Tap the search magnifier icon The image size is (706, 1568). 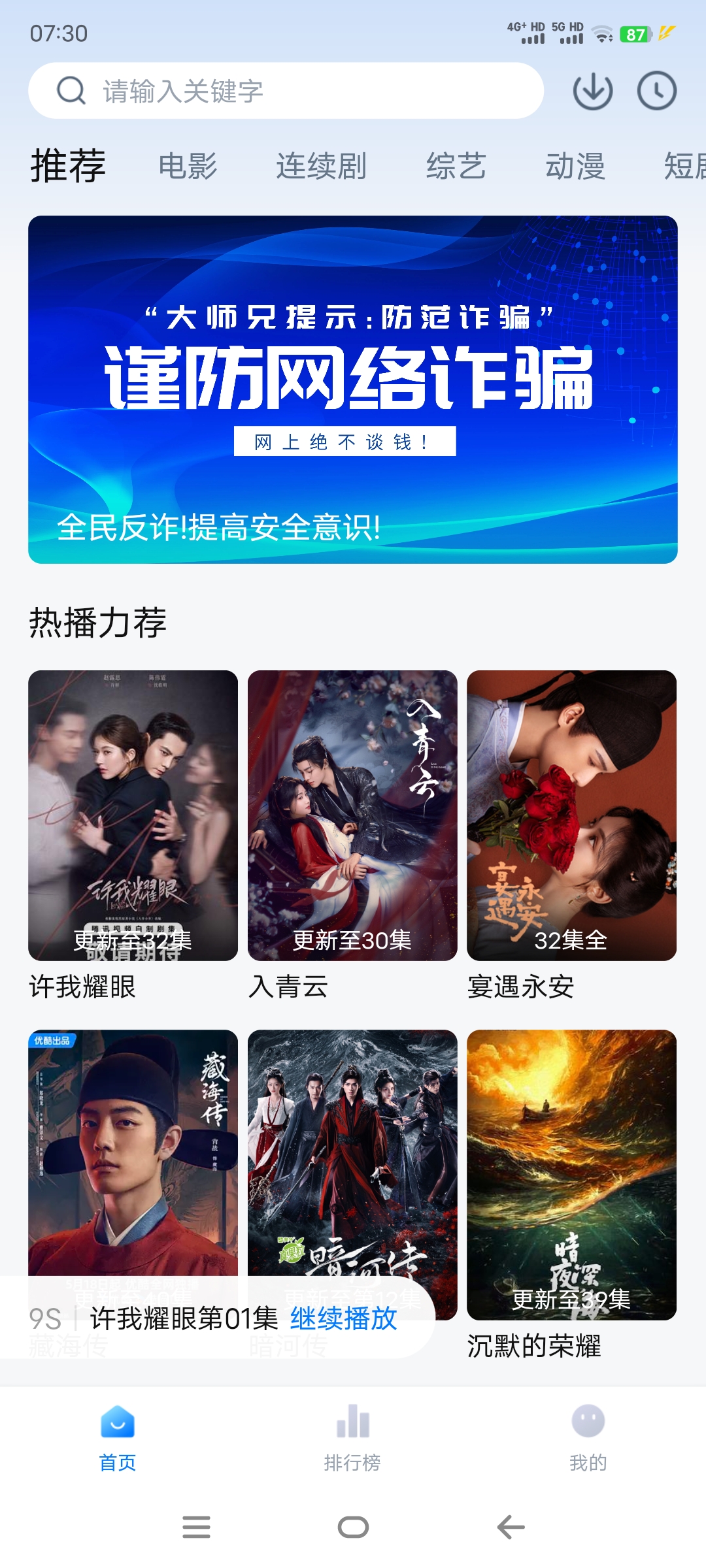(x=71, y=90)
